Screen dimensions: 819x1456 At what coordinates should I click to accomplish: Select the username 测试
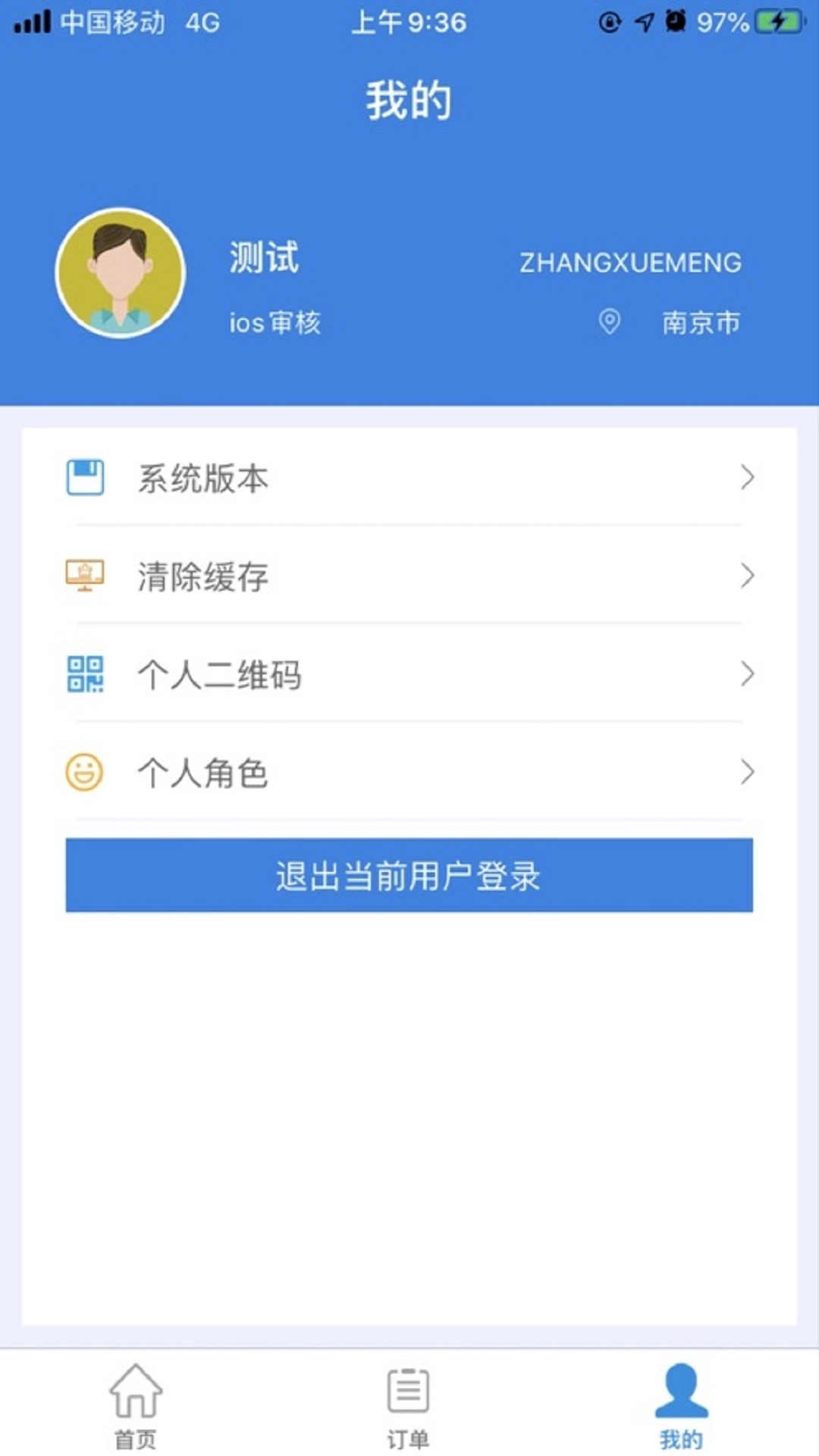point(262,259)
